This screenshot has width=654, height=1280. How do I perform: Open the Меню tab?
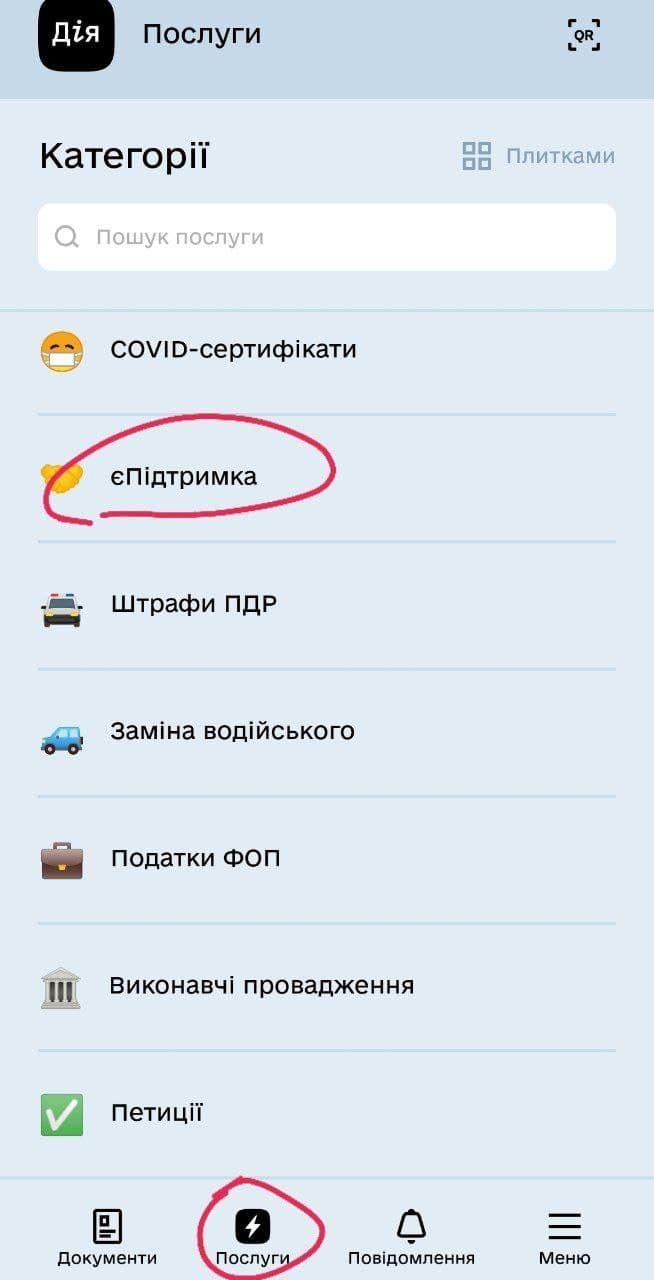(x=564, y=1236)
